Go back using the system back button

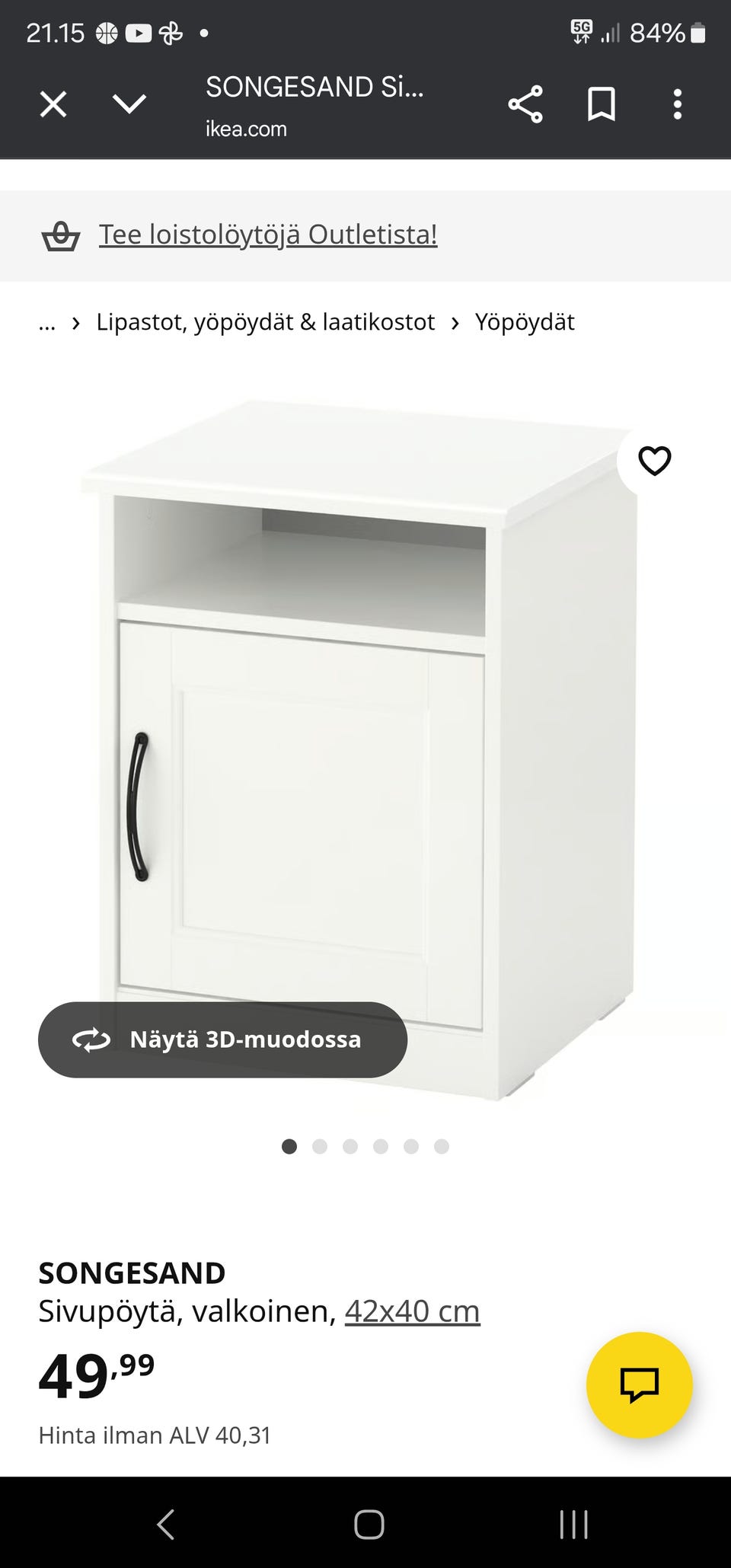(165, 1525)
